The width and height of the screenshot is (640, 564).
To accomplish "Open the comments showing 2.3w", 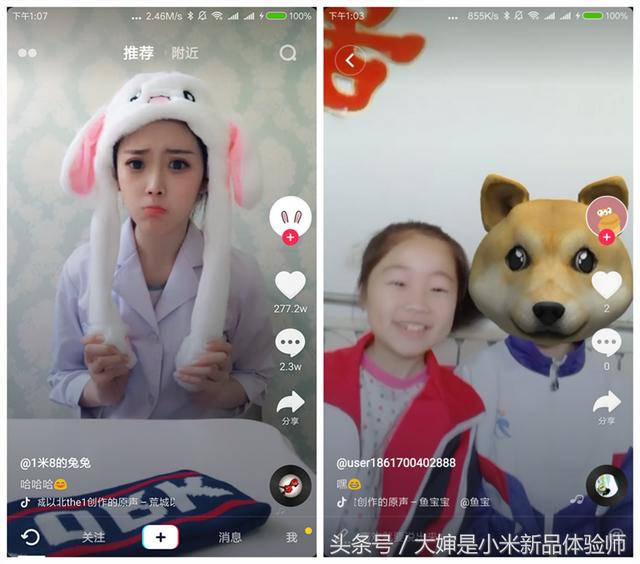I will pos(290,344).
